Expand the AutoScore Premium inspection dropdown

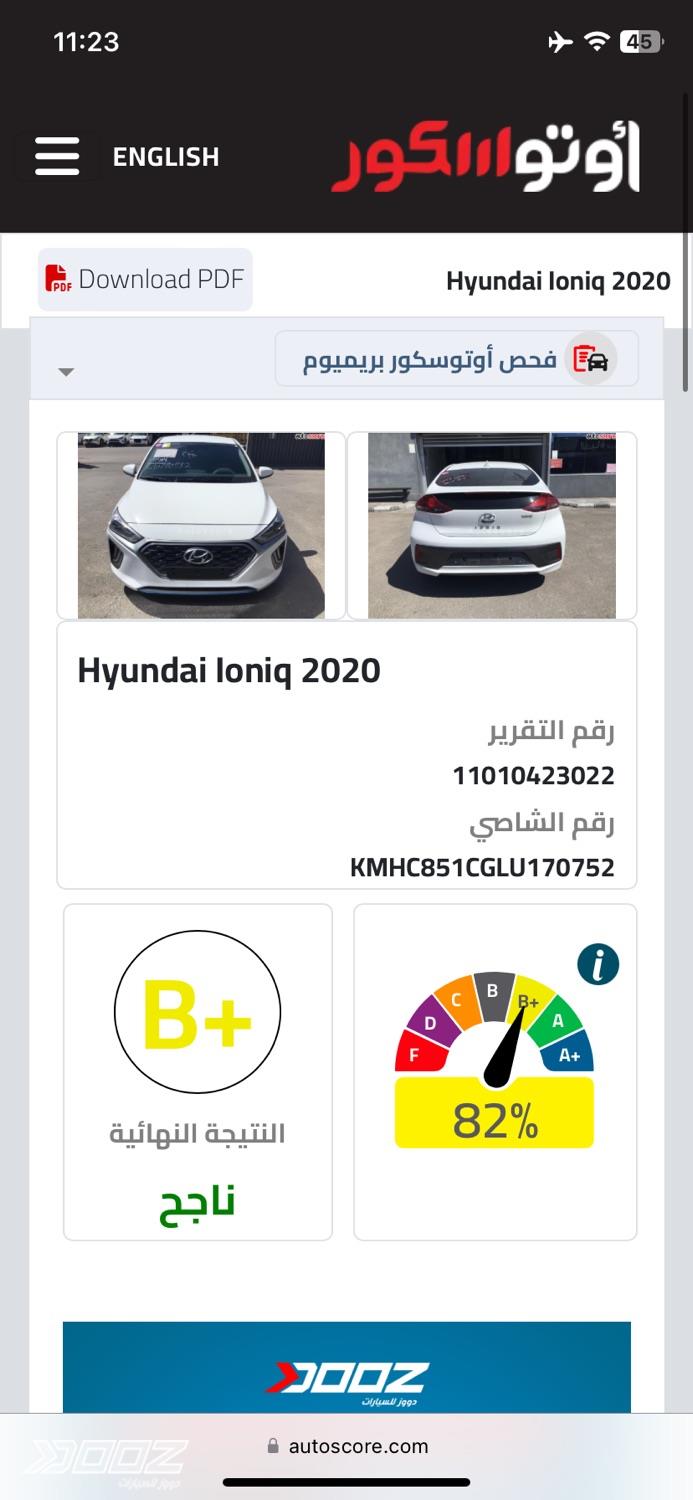[x=66, y=372]
